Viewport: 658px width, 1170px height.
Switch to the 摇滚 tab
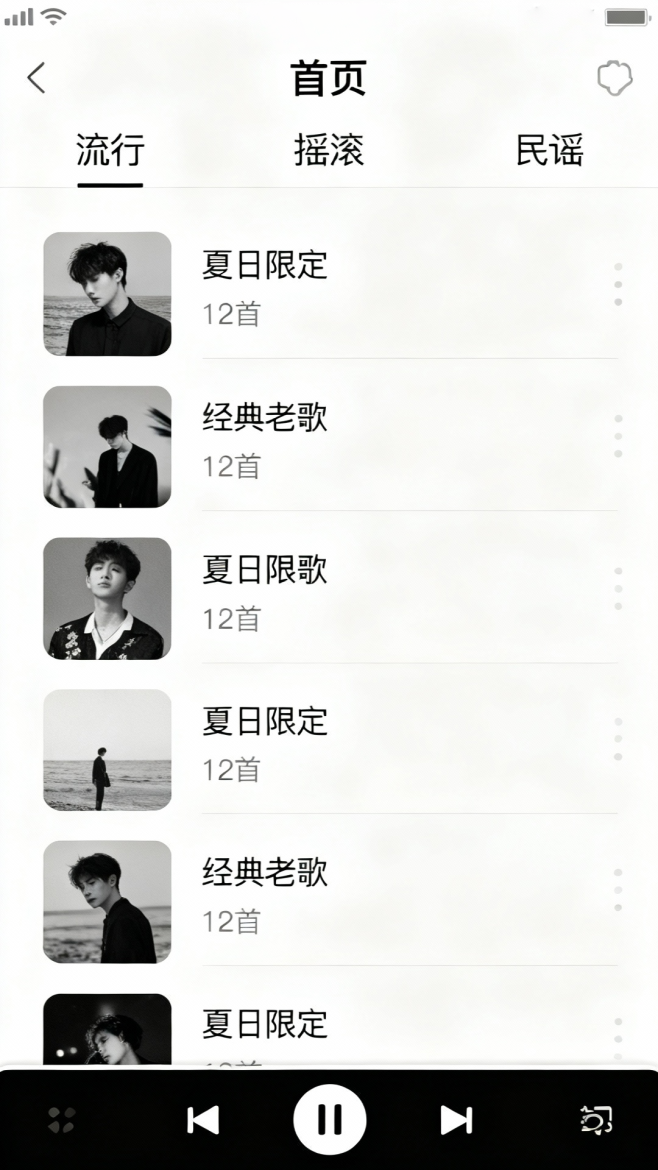(329, 151)
